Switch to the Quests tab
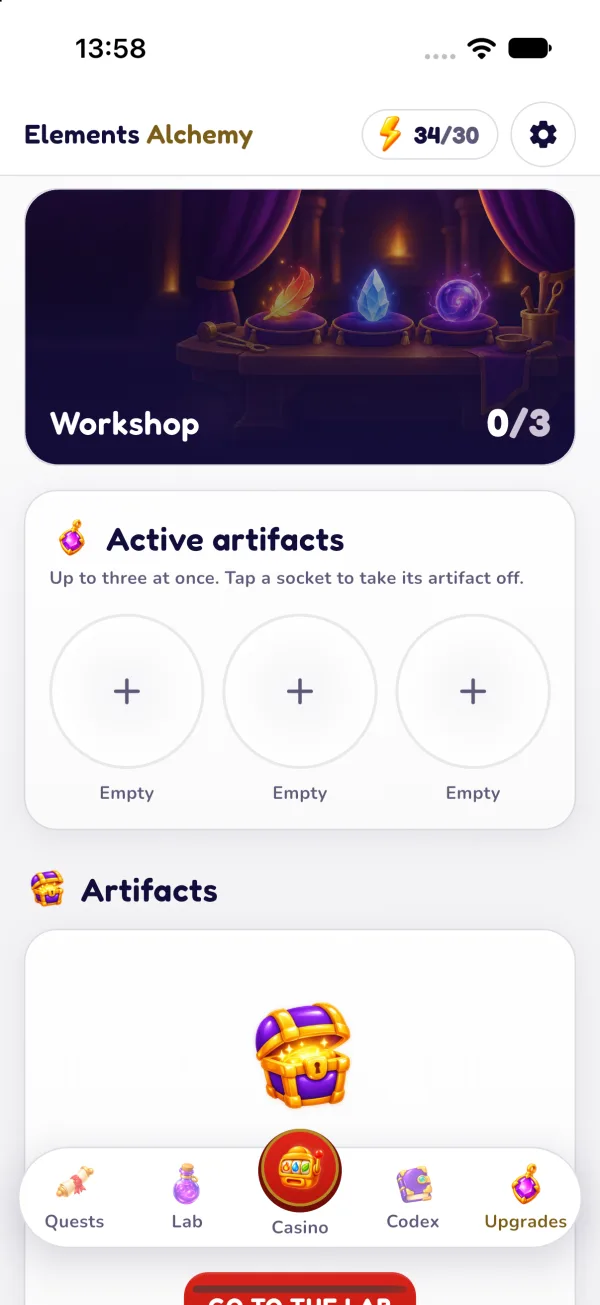This screenshot has height=1305, width=600. pyautogui.click(x=75, y=1197)
